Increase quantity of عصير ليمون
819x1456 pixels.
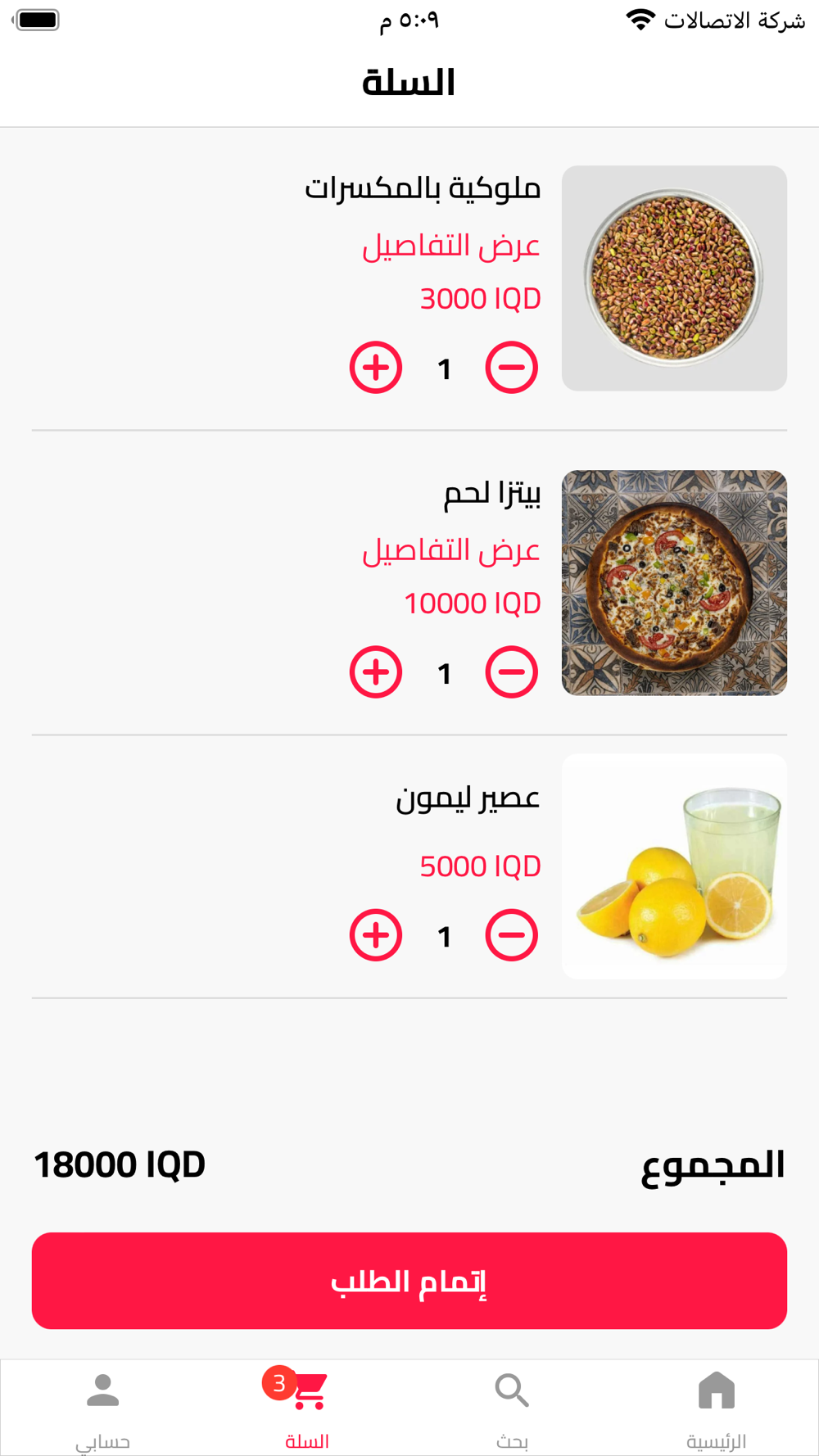tap(376, 935)
